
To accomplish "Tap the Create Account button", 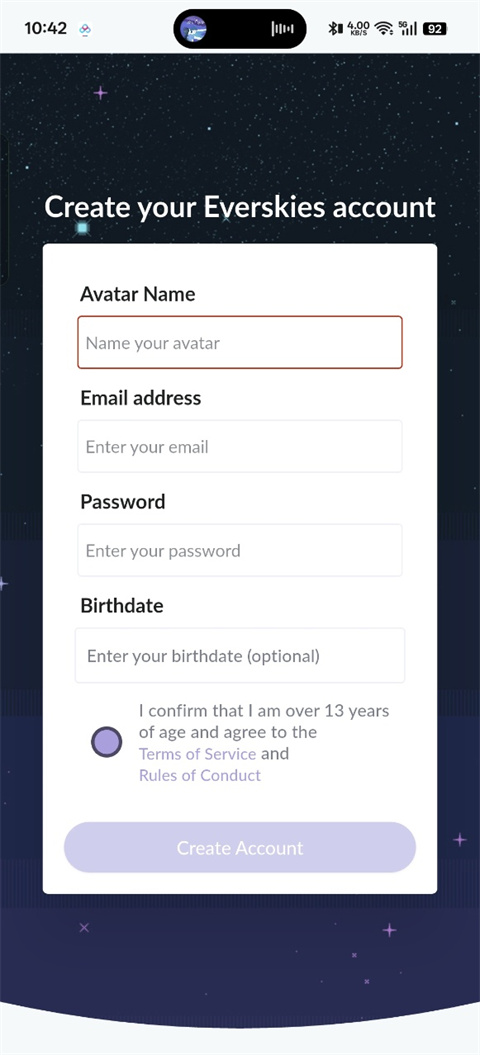I will (240, 848).
